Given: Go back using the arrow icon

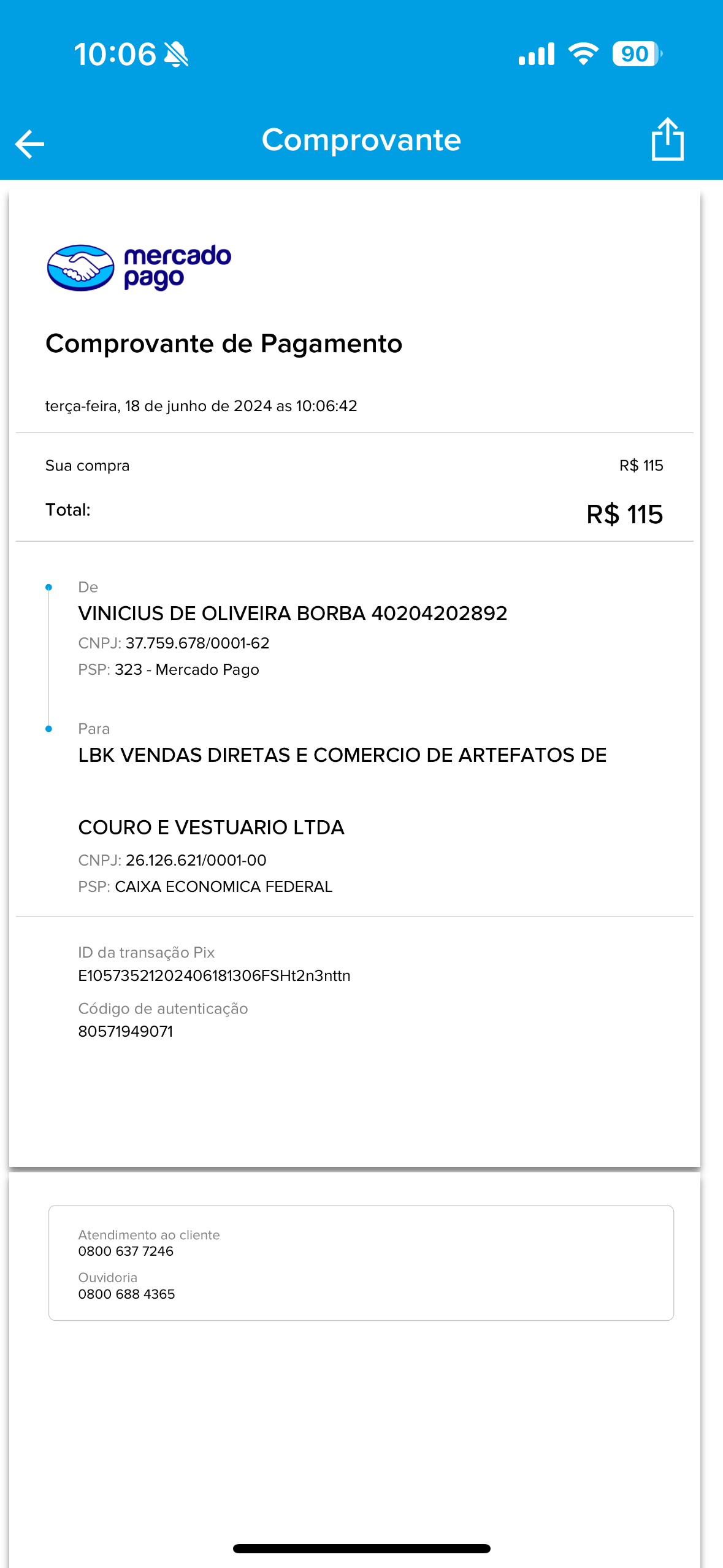Looking at the screenshot, I should coord(29,144).
